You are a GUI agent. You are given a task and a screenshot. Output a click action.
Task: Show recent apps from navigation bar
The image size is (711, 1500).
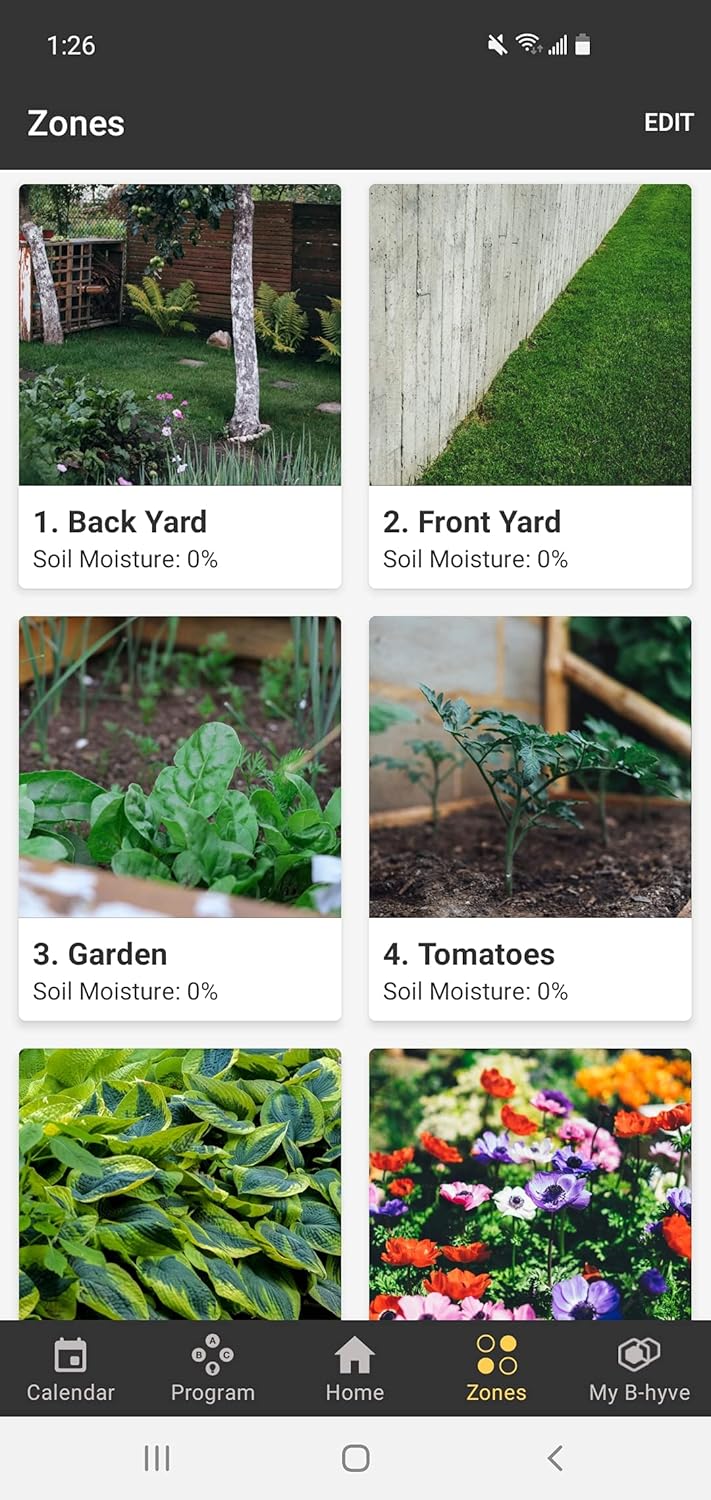point(157,1458)
